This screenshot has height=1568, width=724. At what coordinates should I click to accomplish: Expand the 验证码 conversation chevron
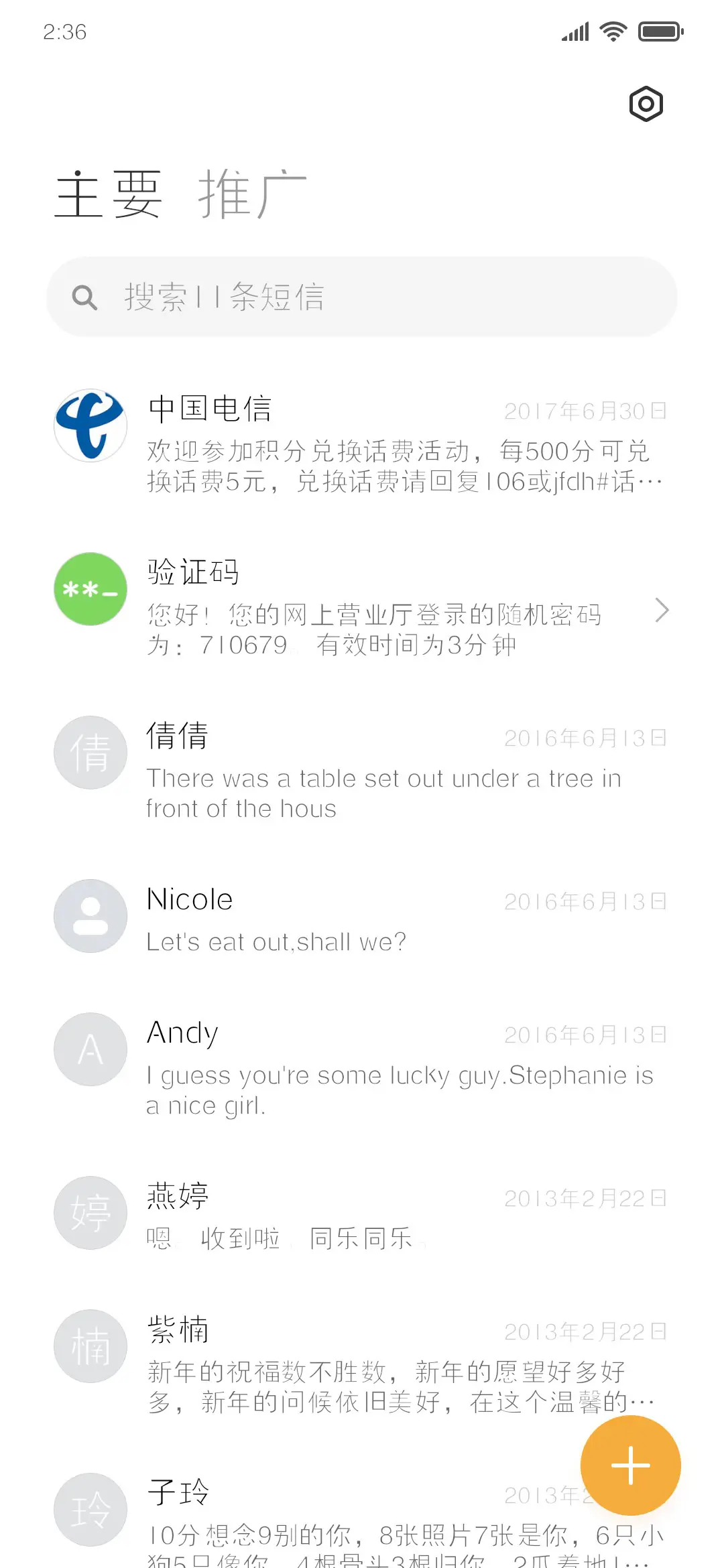coord(662,610)
